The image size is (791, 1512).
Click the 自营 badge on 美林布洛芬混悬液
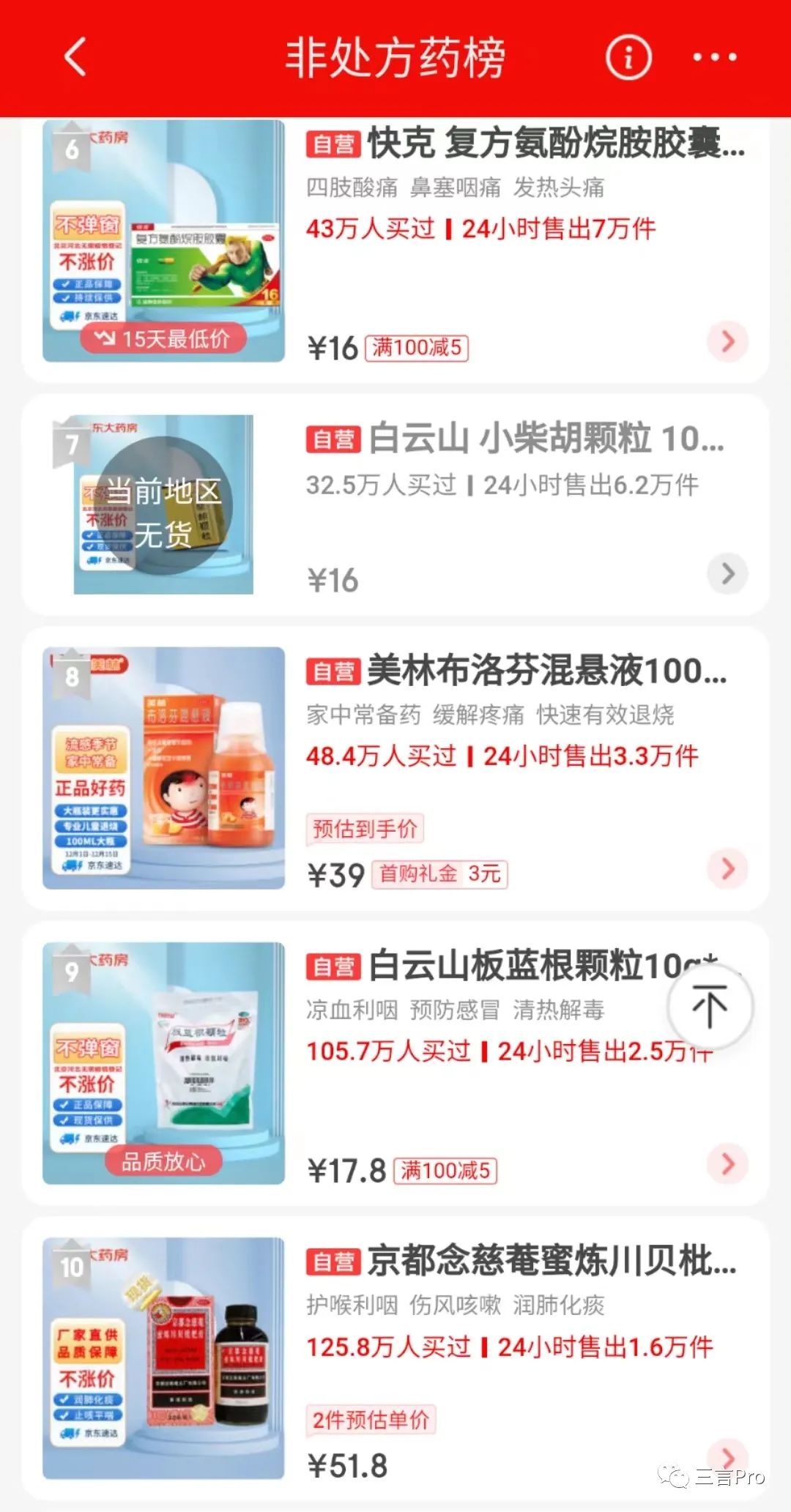coord(332,672)
